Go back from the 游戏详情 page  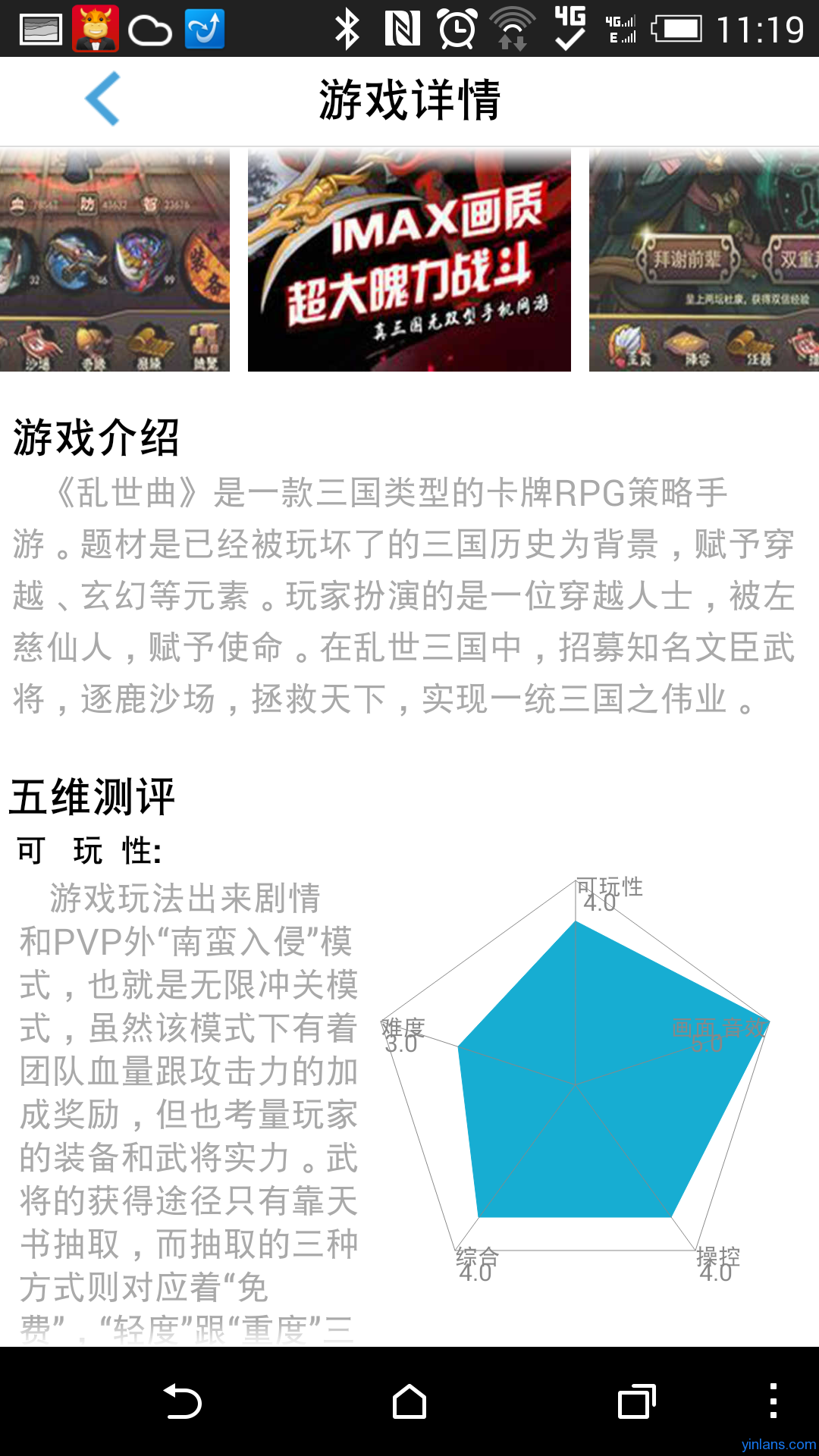tap(103, 99)
